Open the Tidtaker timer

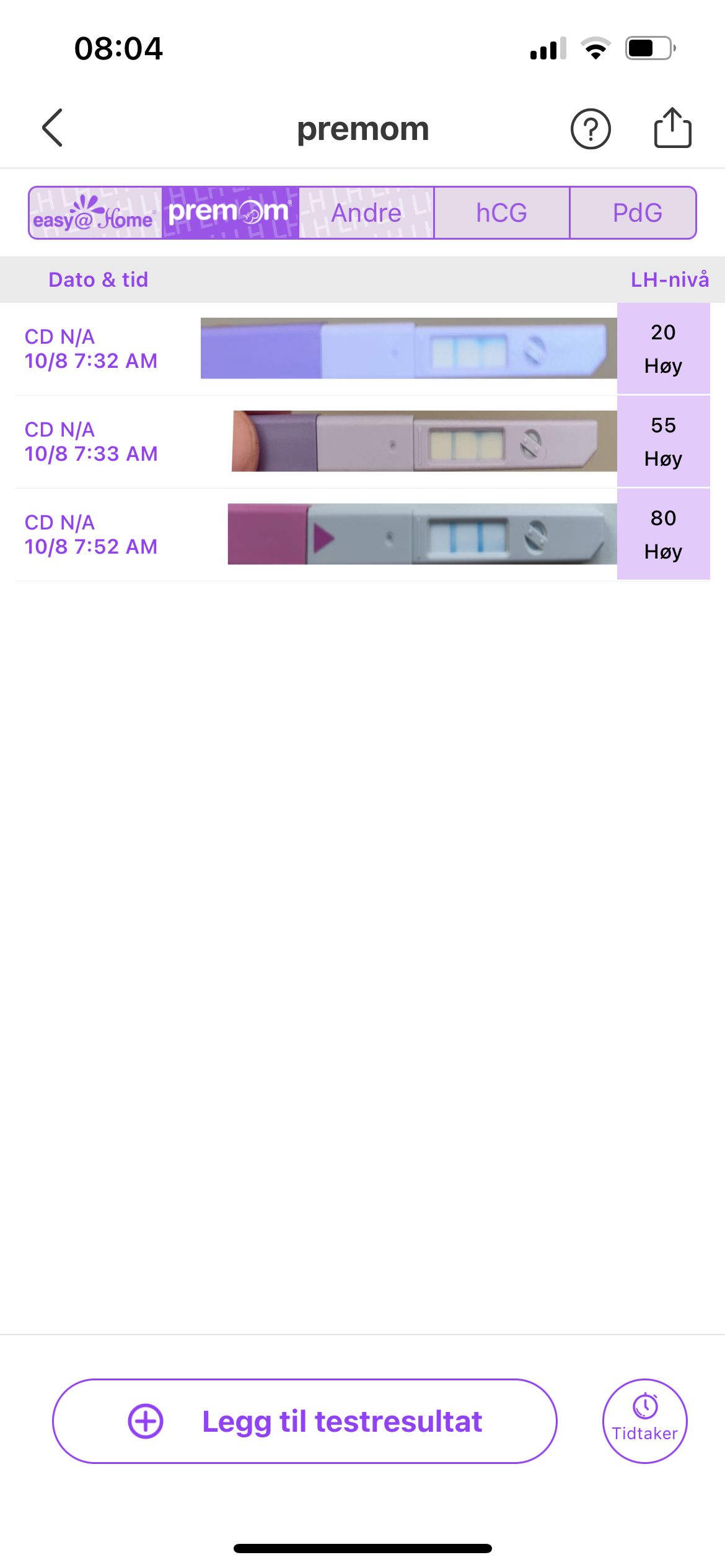point(644,1421)
